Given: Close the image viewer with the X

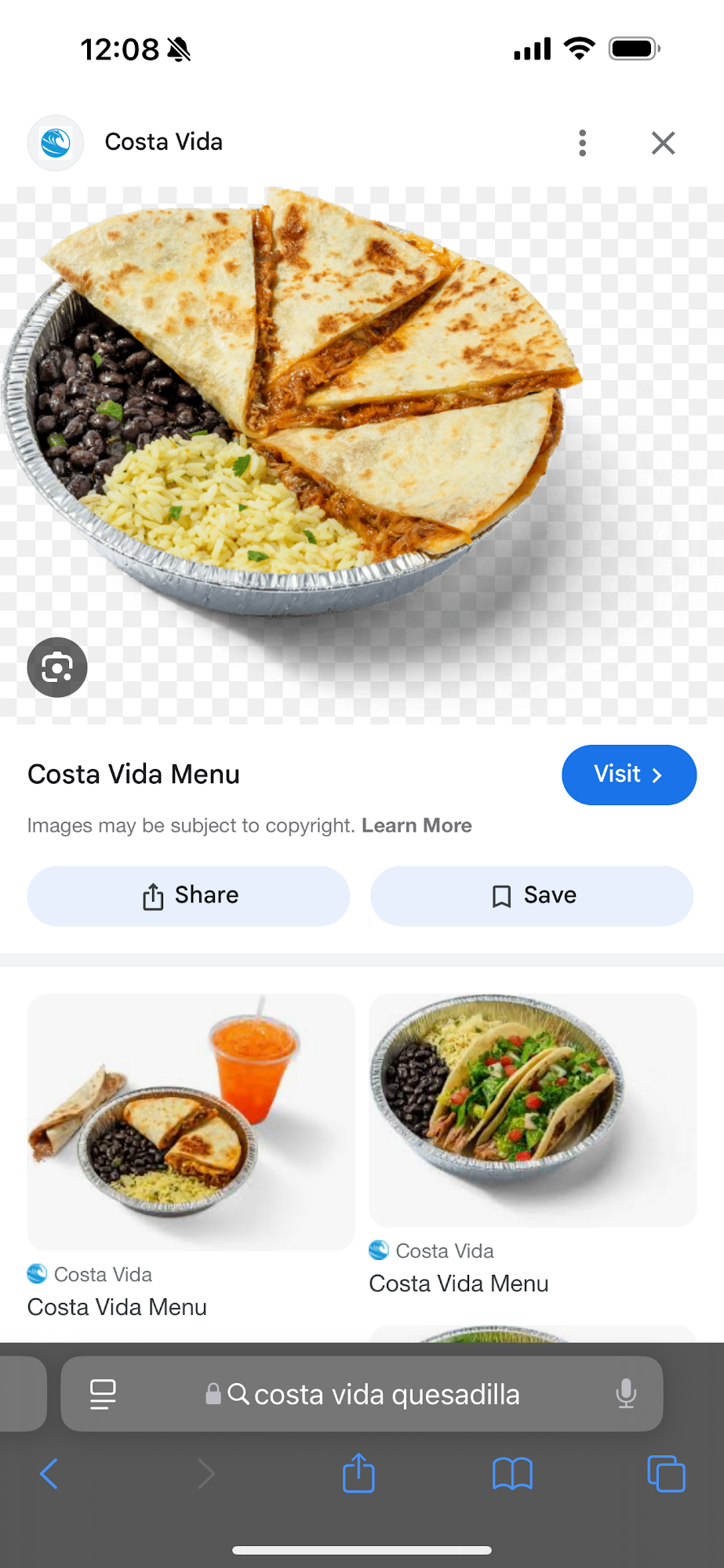Looking at the screenshot, I should 663,143.
